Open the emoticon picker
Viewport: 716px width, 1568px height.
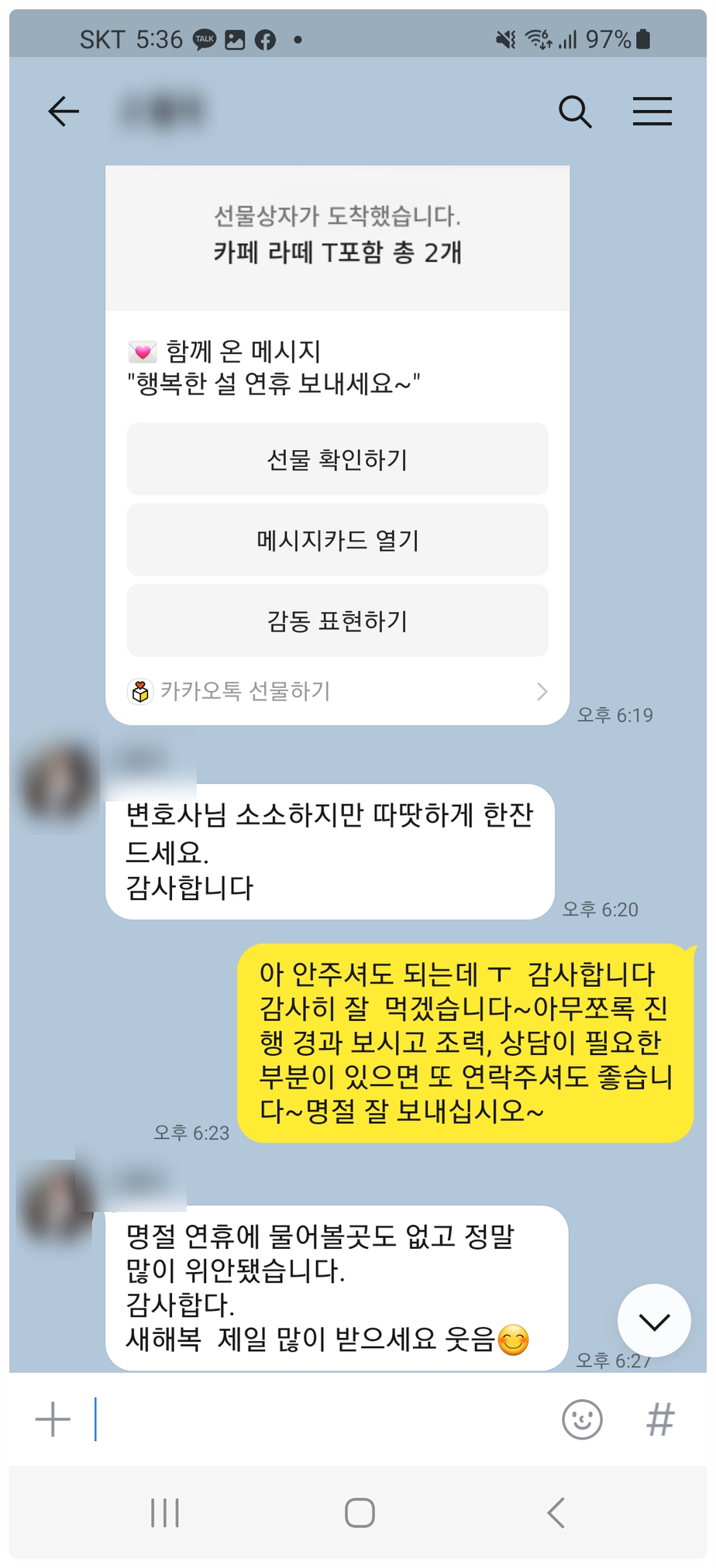click(581, 1419)
